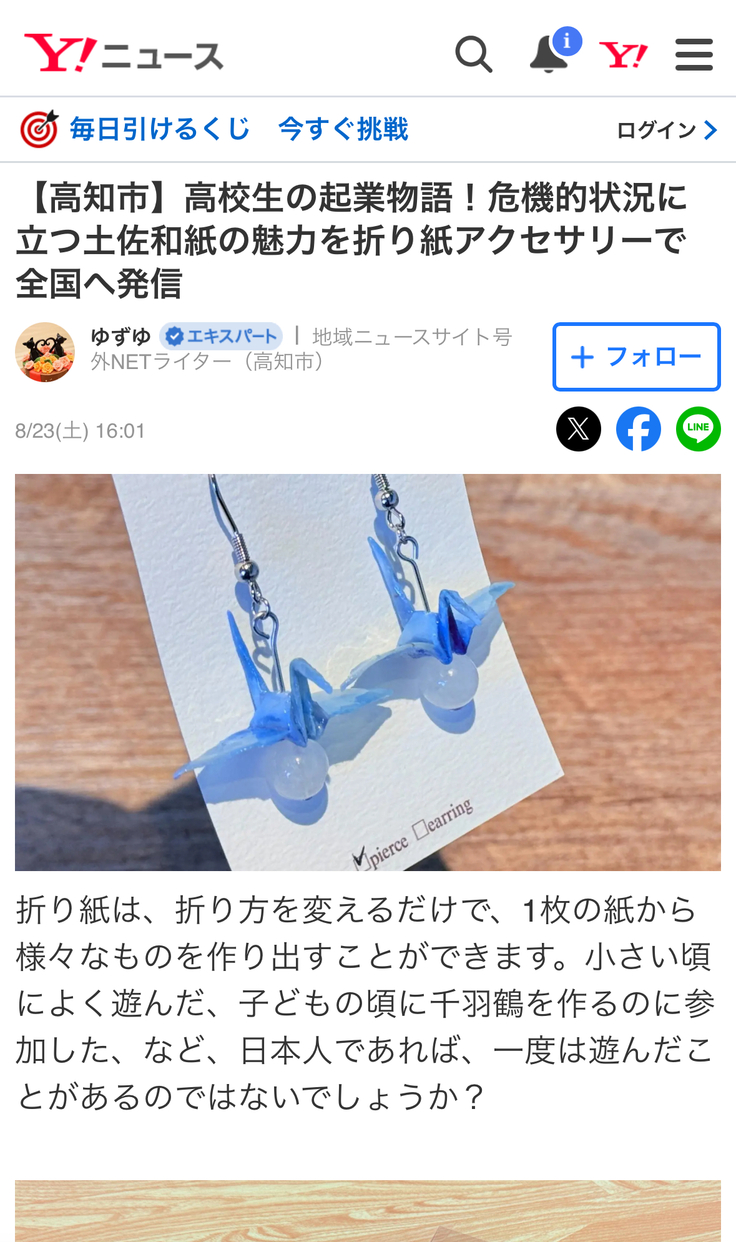736x1242 pixels.
Task: Share the article on LINE
Action: [x=698, y=430]
